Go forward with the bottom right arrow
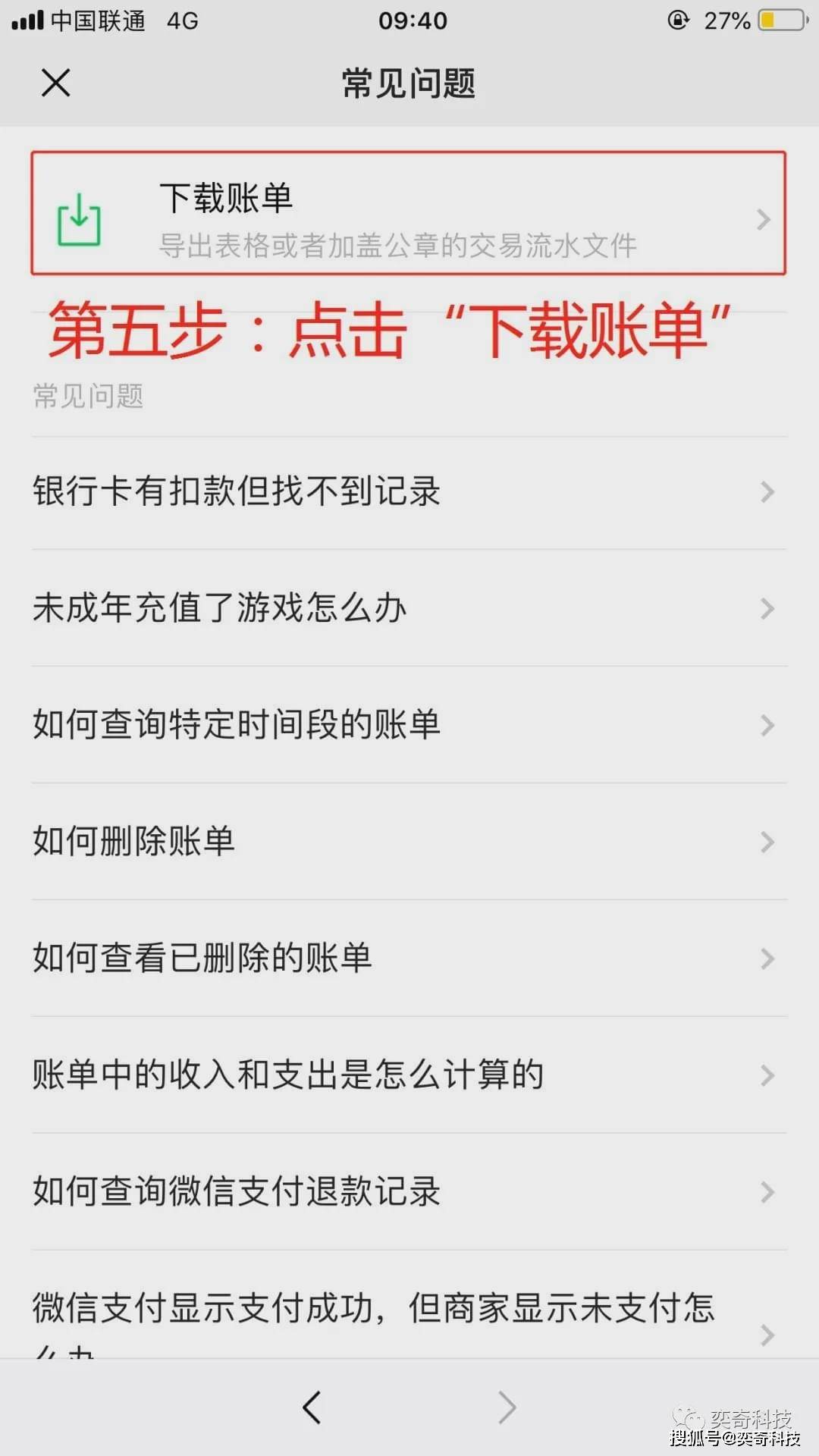Screen dimensions: 819x1456 pos(507,1407)
